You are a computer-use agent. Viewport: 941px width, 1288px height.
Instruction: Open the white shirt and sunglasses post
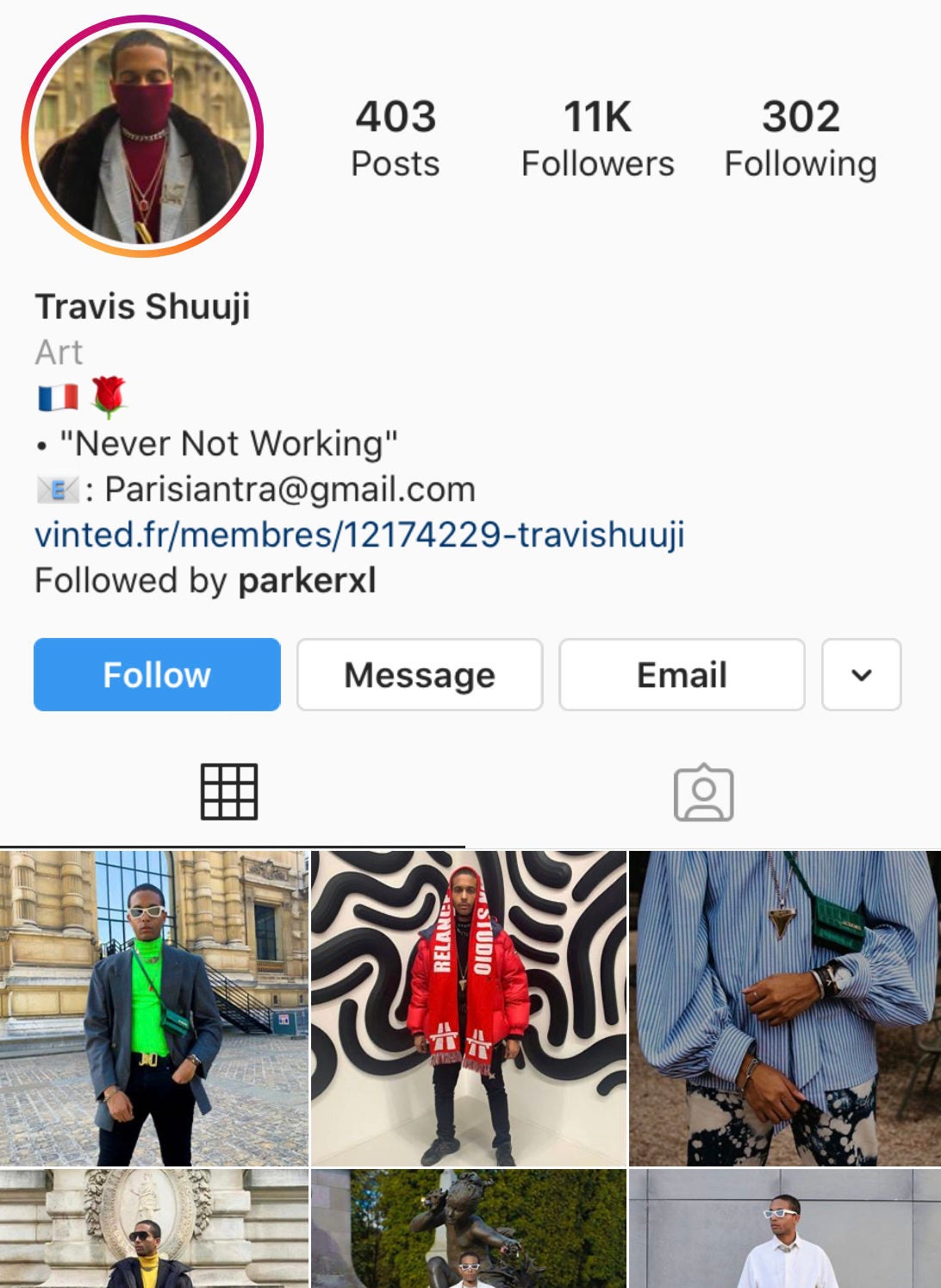(x=784, y=1229)
